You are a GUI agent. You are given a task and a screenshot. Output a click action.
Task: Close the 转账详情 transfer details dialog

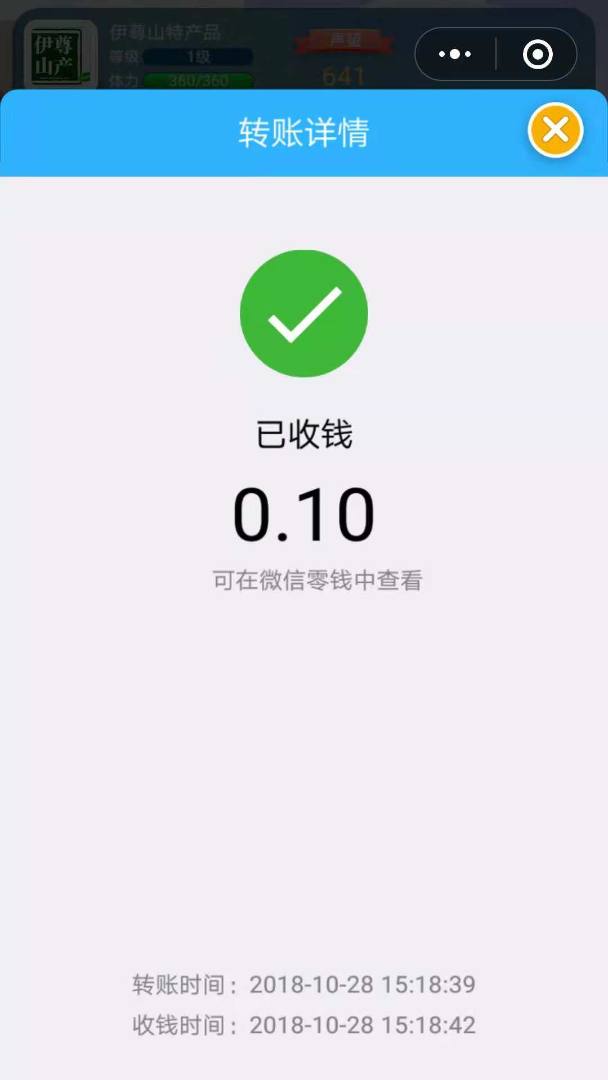(555, 130)
